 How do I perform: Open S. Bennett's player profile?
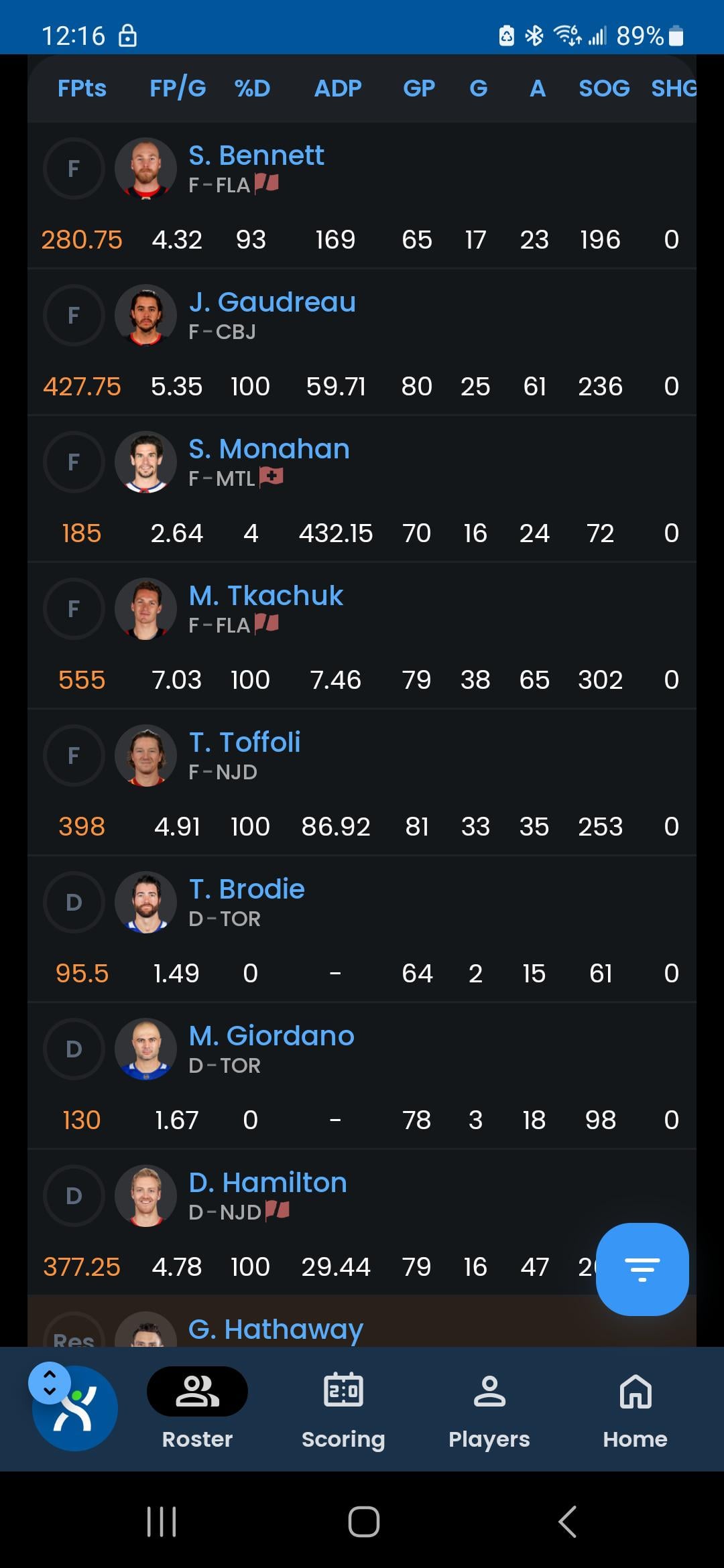click(x=256, y=155)
